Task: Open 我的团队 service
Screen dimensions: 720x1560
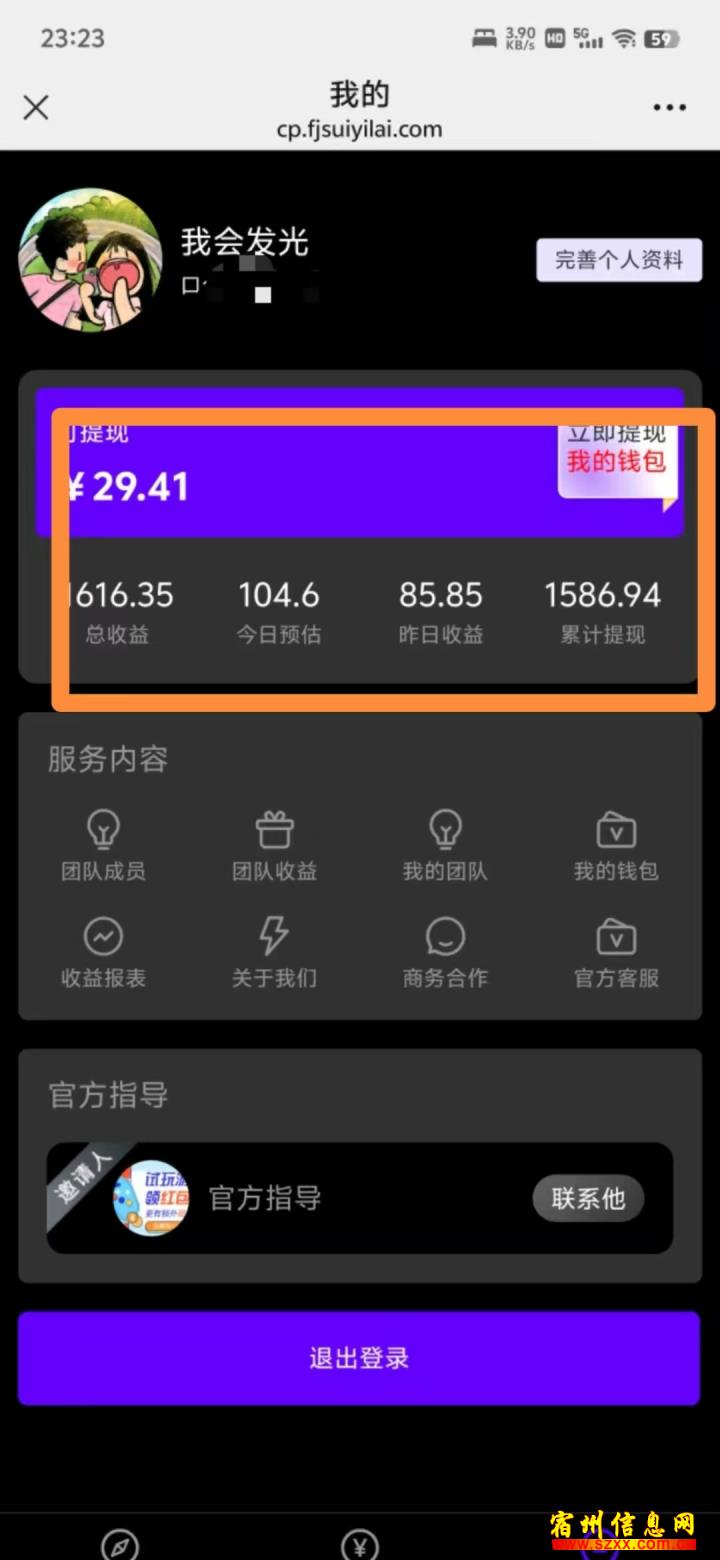Action: tap(445, 845)
